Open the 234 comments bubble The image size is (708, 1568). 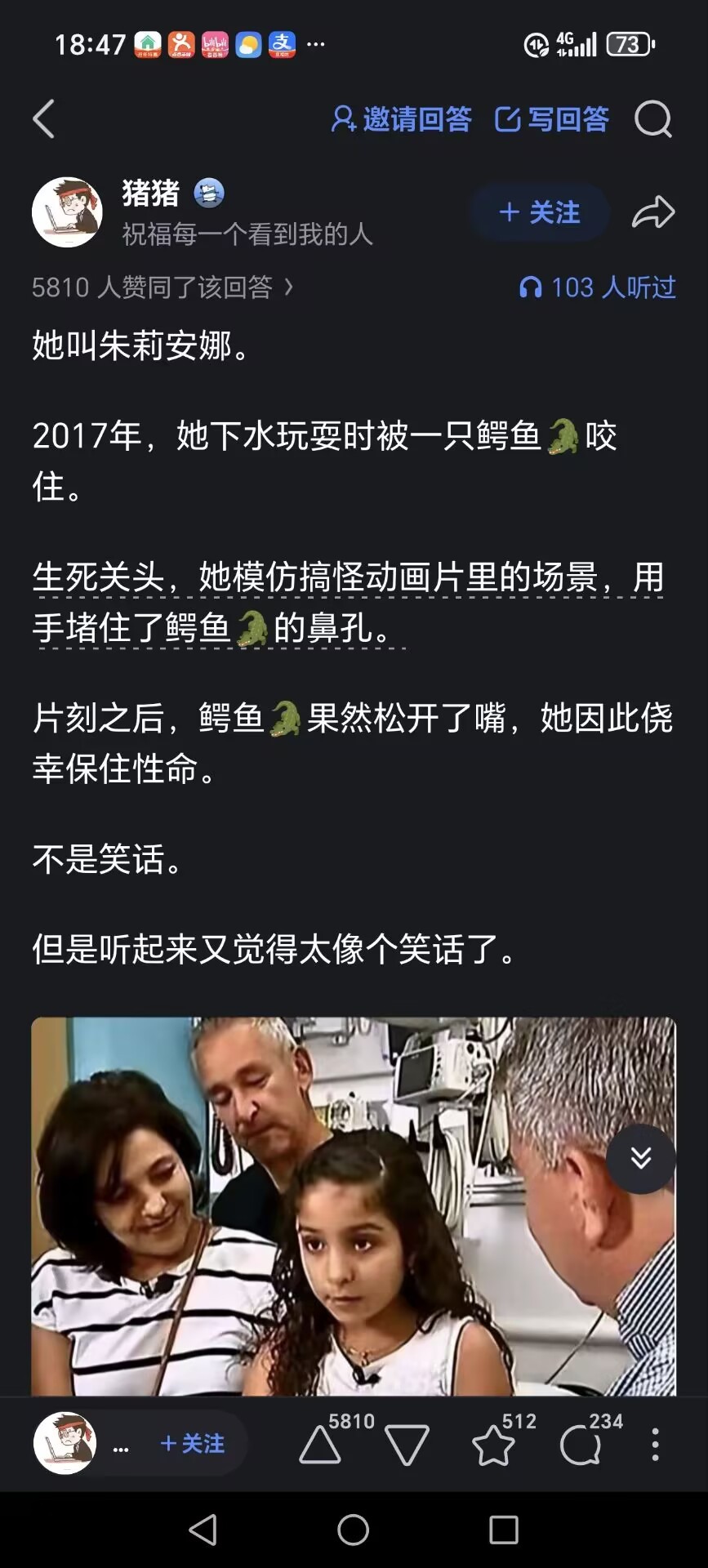coord(581,1445)
